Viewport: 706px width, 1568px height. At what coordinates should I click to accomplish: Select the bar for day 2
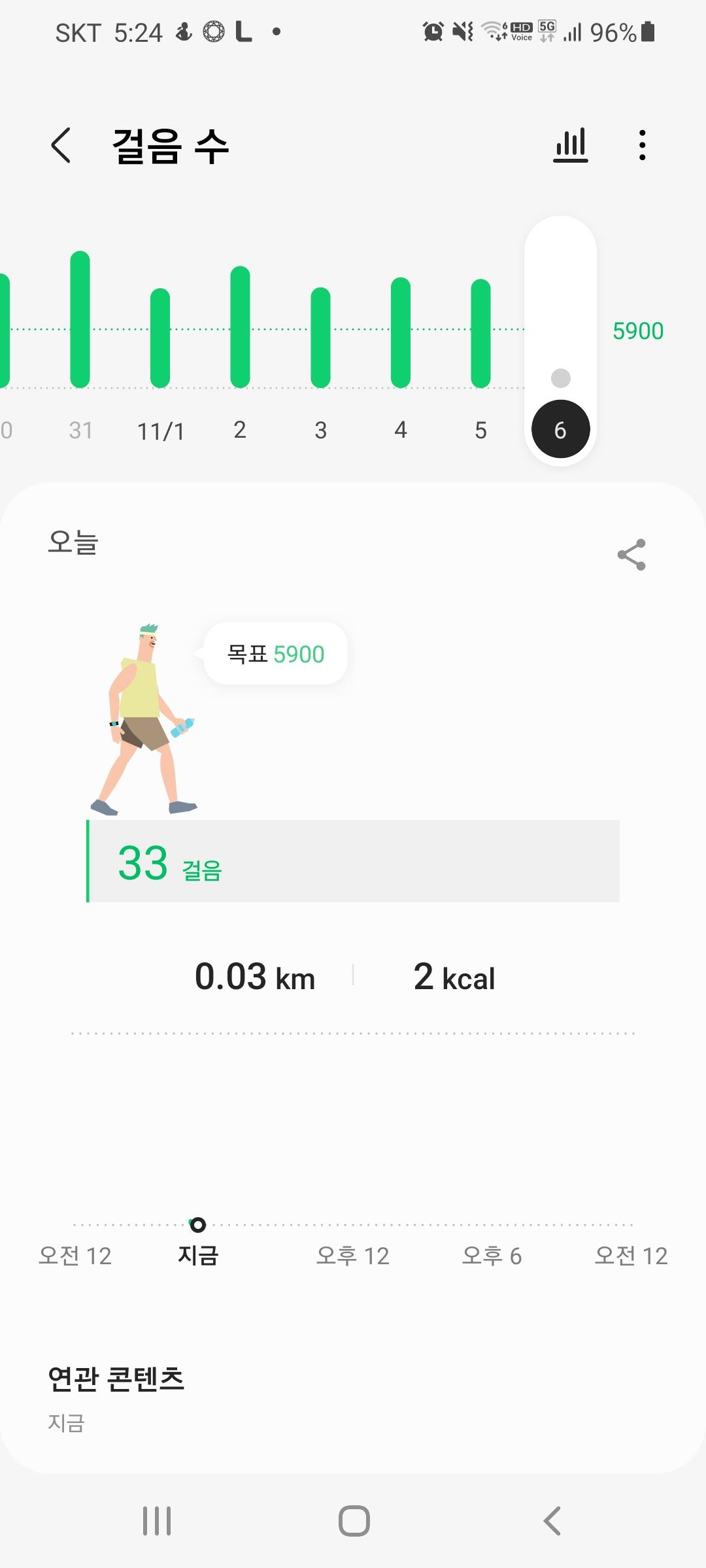coord(240,327)
